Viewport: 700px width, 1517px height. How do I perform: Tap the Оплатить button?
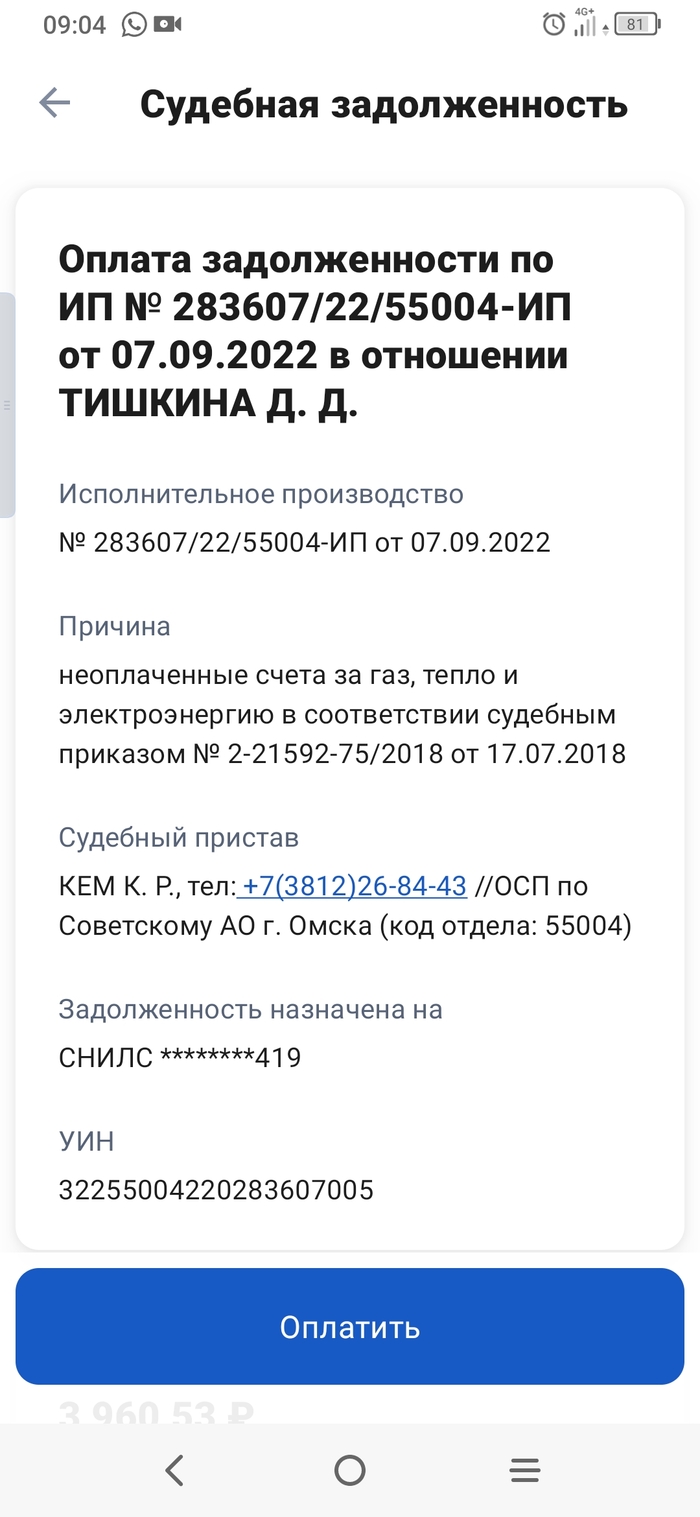pos(349,1327)
